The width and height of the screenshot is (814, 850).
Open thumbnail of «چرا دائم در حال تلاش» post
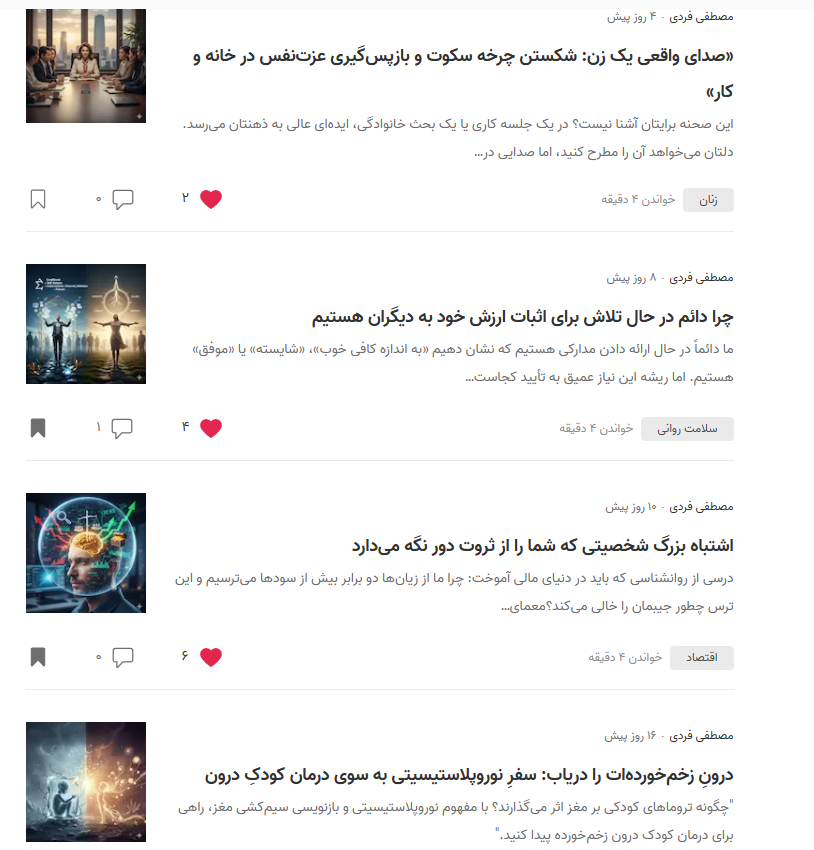click(x=86, y=324)
